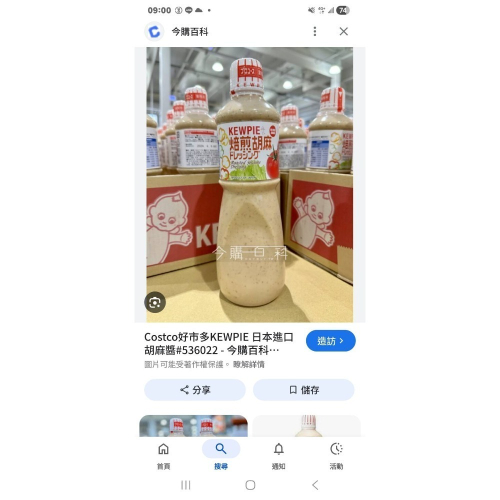Tap the system back button
Viewport: 500px width, 500px height.
point(315,485)
